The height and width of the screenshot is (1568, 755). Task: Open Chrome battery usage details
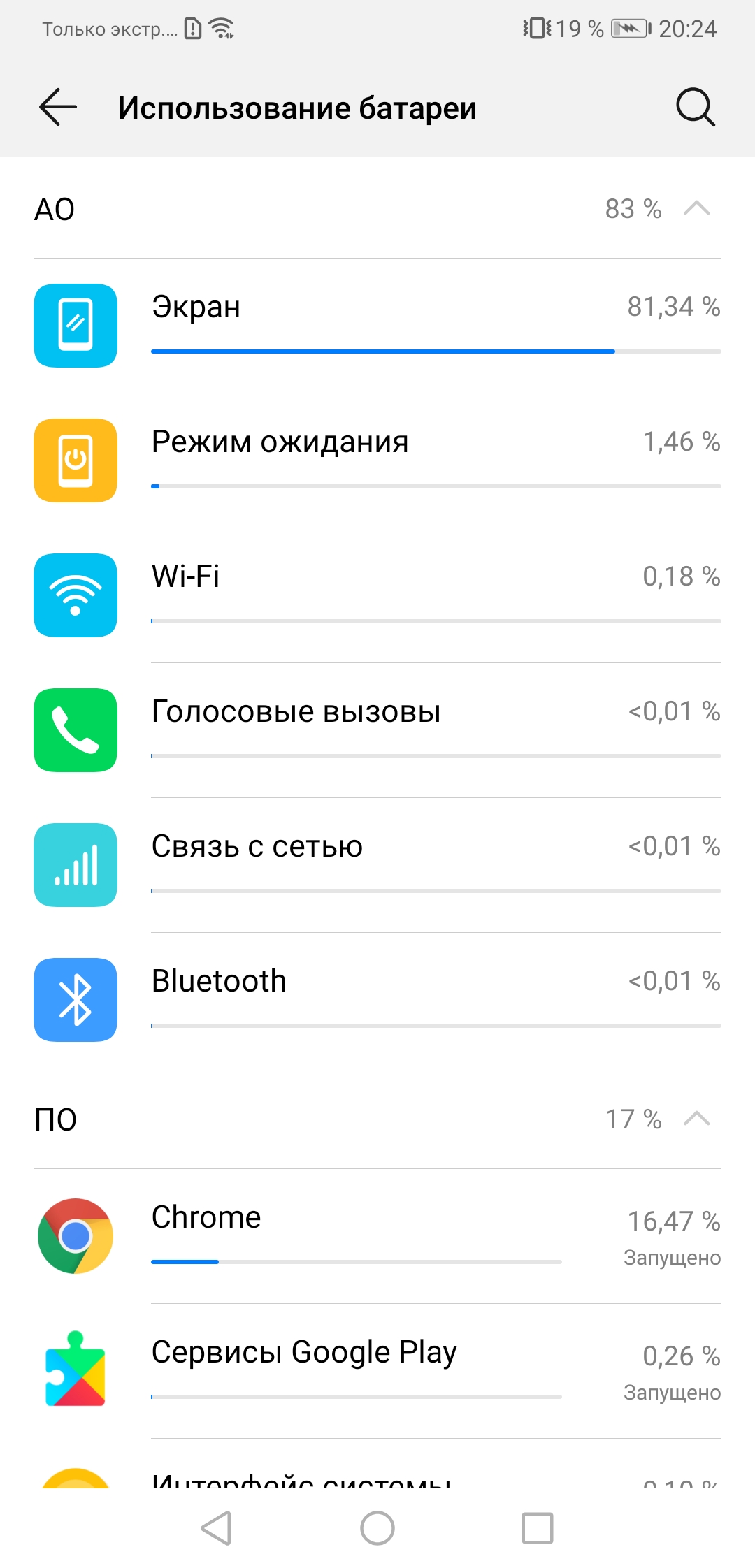(x=377, y=1236)
